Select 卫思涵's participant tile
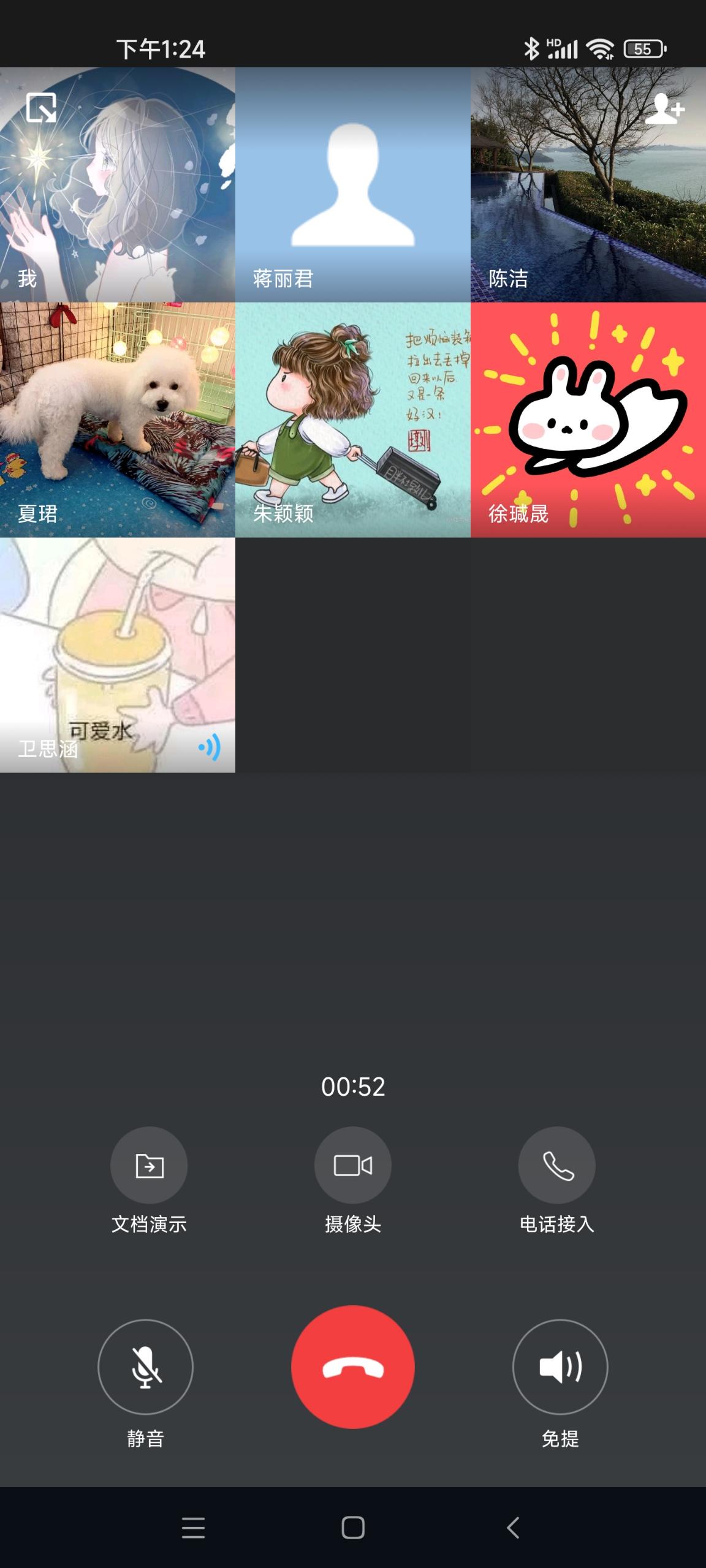The height and width of the screenshot is (1568, 706). click(x=118, y=655)
